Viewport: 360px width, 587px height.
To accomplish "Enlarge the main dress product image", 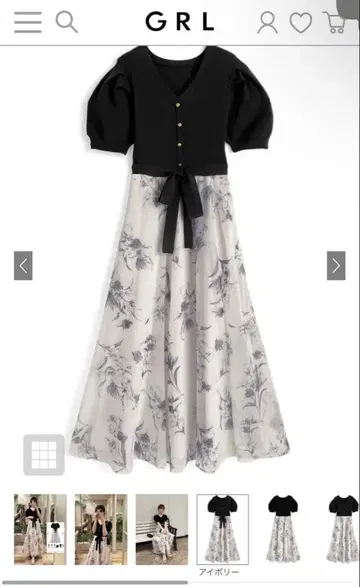I will point(180,260).
